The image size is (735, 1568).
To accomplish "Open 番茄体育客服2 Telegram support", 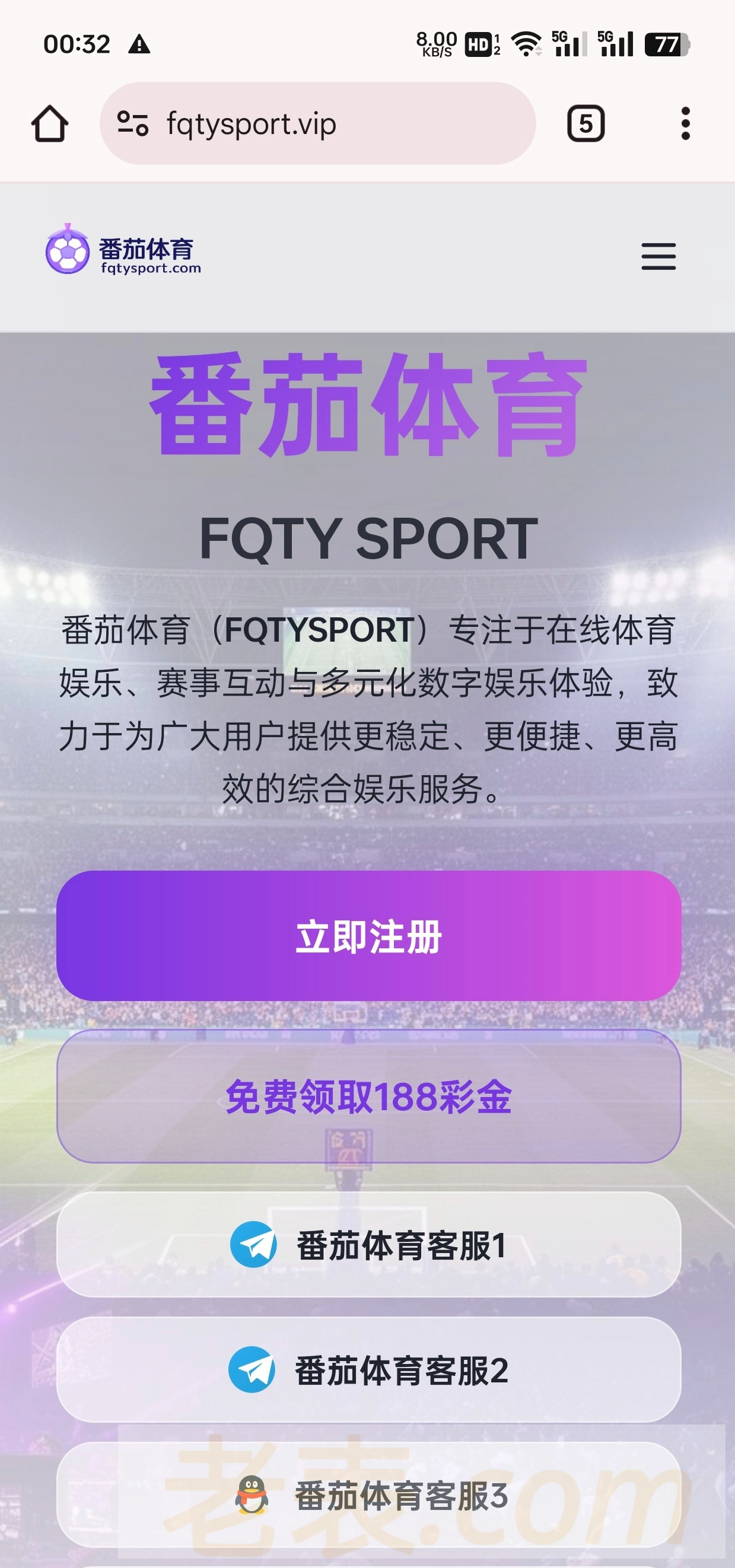I will point(368,1370).
